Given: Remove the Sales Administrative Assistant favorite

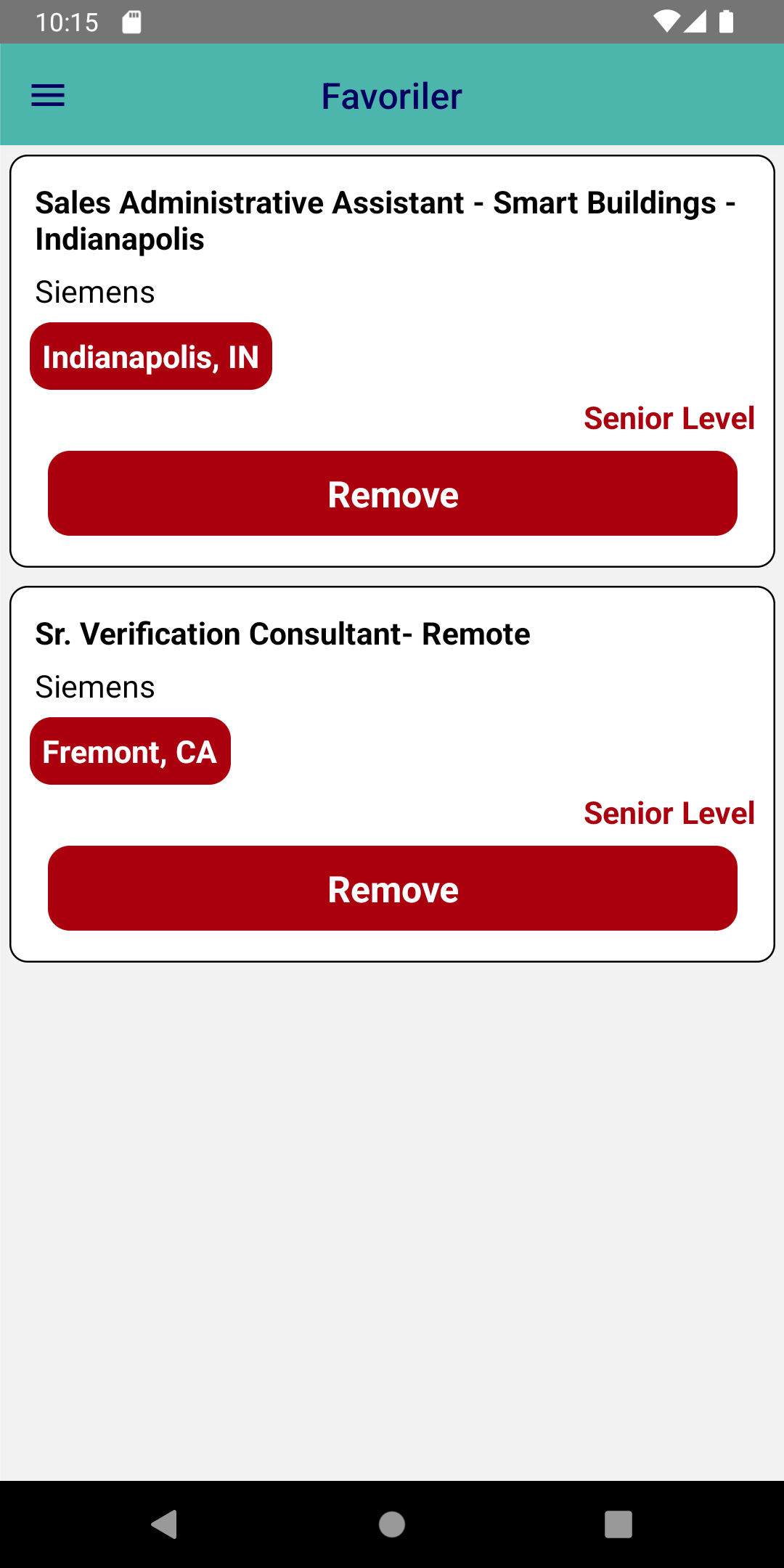Looking at the screenshot, I should (x=392, y=494).
